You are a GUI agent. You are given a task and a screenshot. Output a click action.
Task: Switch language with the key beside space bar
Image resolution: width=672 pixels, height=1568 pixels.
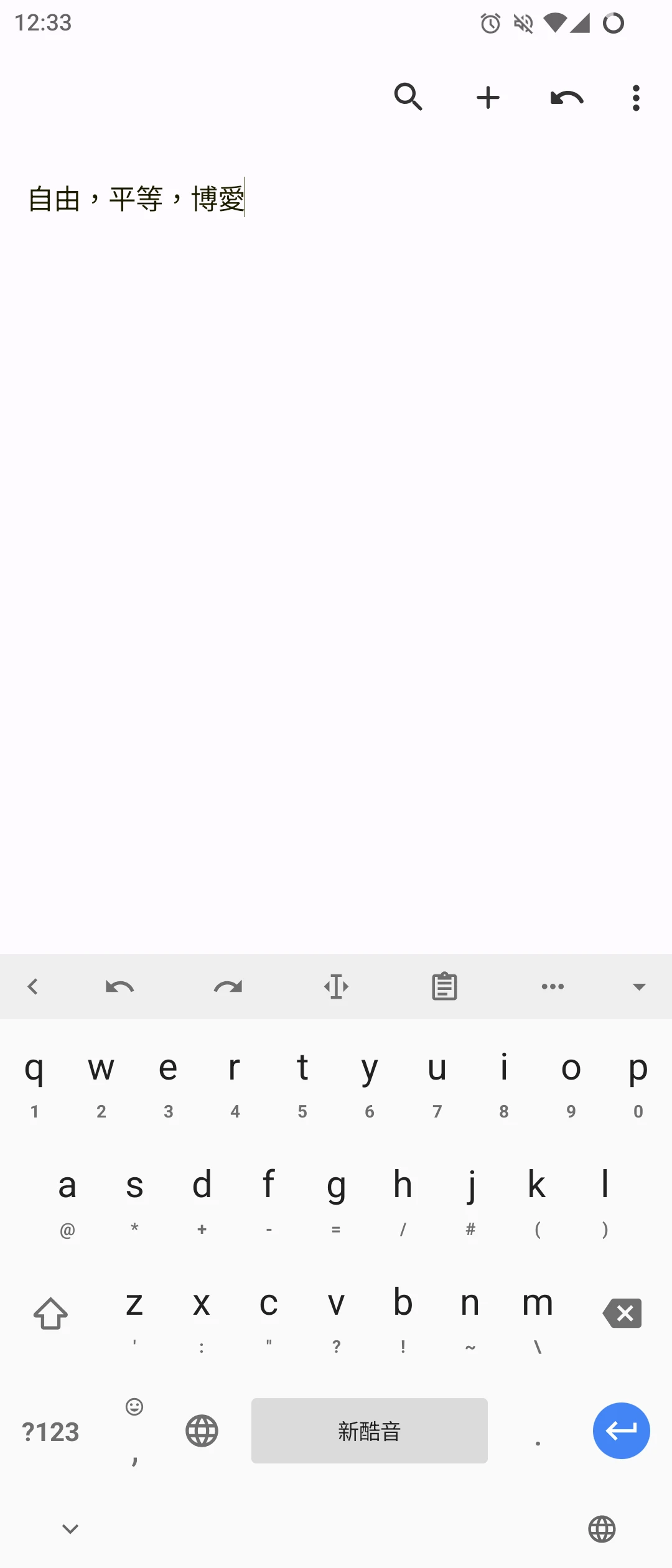click(x=202, y=1430)
